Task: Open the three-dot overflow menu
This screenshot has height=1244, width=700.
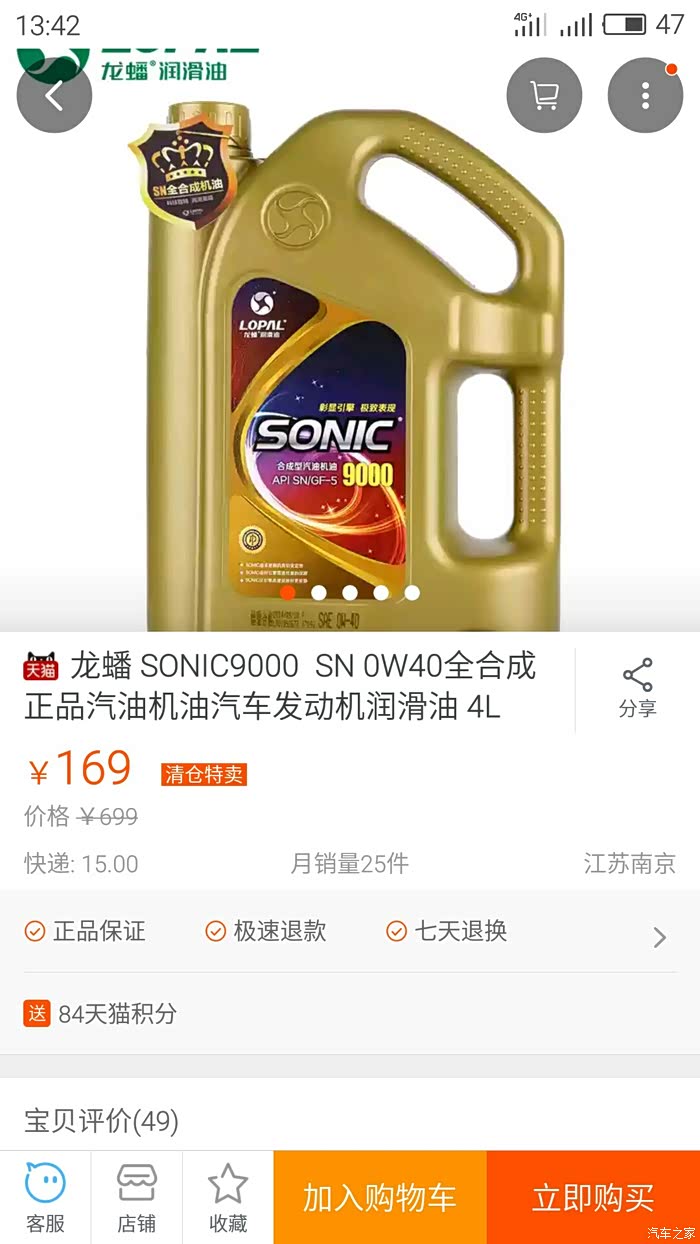Action: click(x=645, y=96)
